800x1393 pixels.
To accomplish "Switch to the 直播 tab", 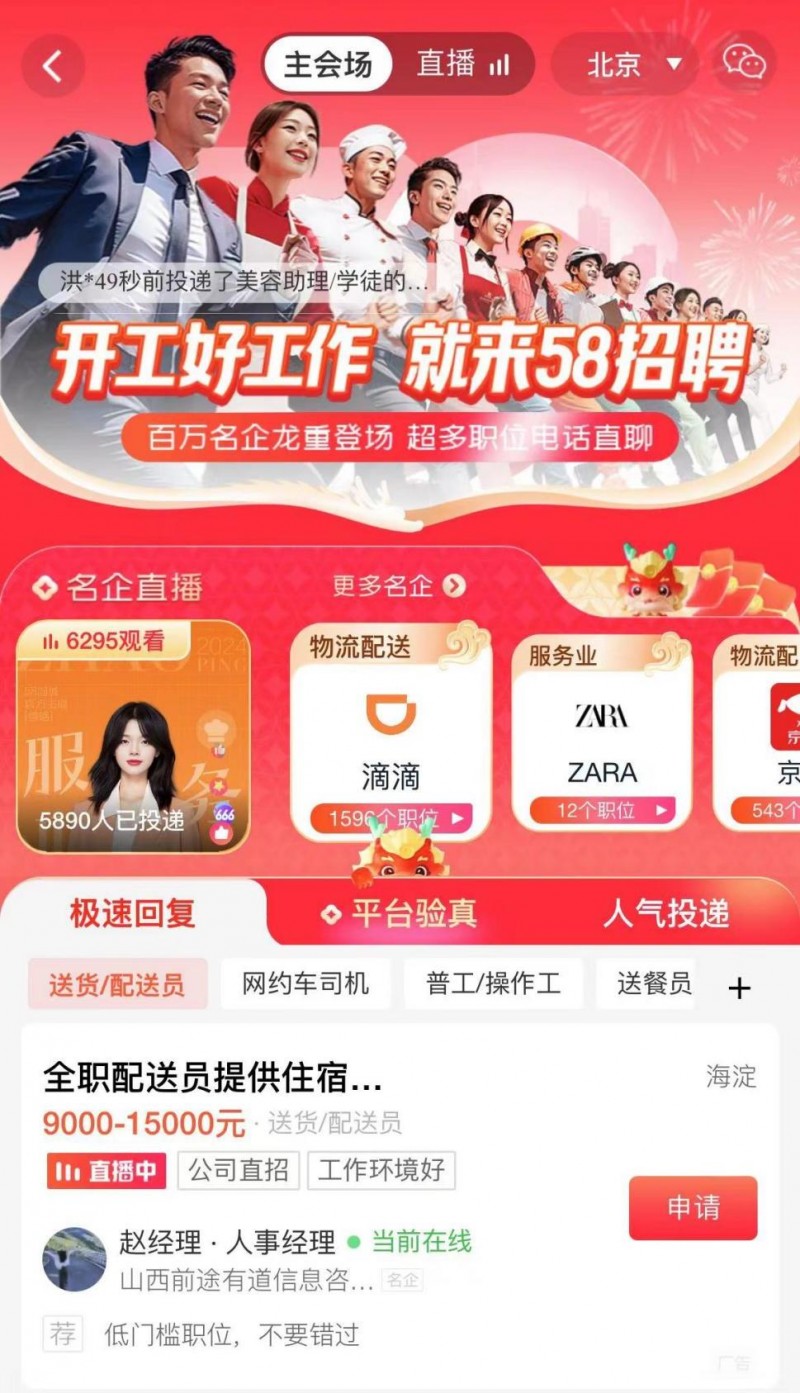I will tap(463, 65).
